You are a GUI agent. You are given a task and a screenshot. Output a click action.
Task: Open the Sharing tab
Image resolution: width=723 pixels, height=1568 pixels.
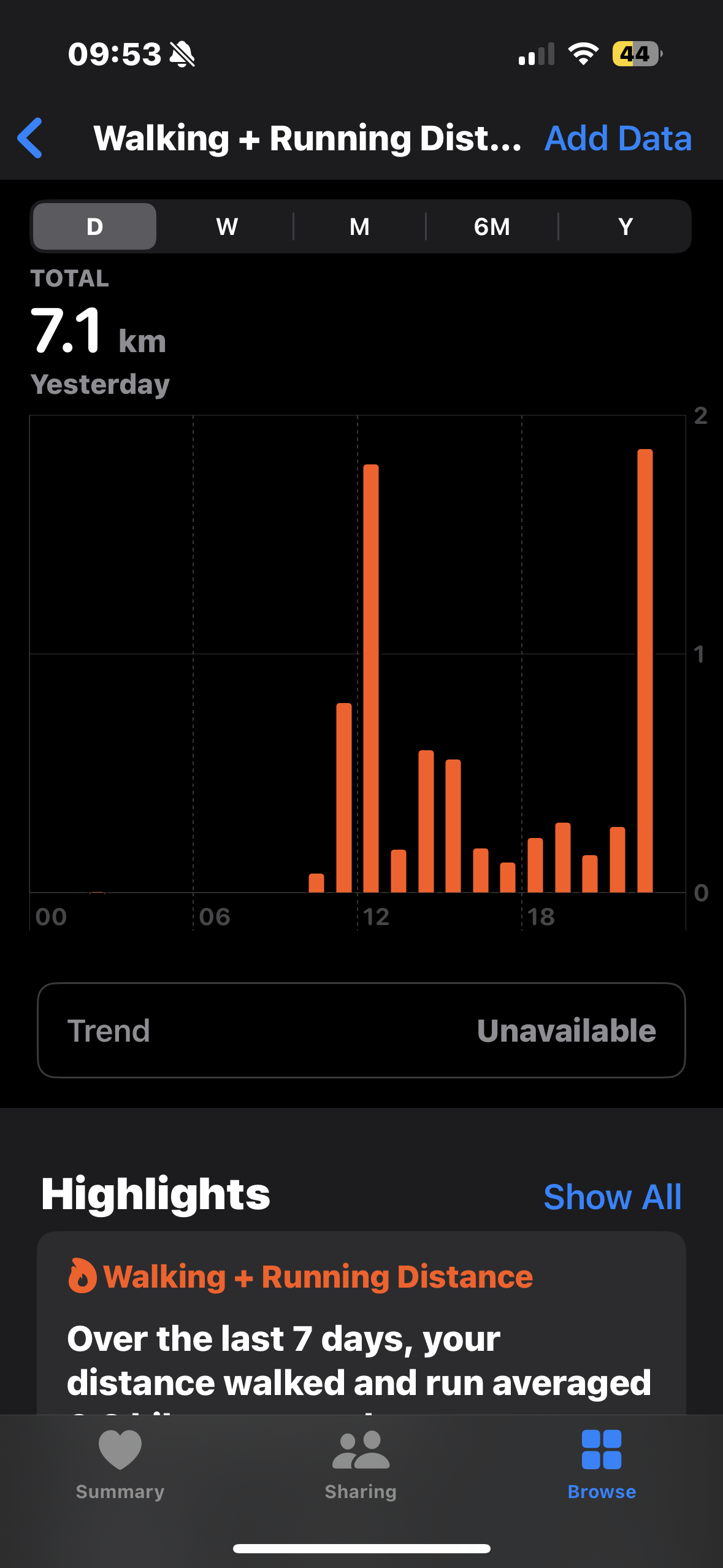point(361,1466)
